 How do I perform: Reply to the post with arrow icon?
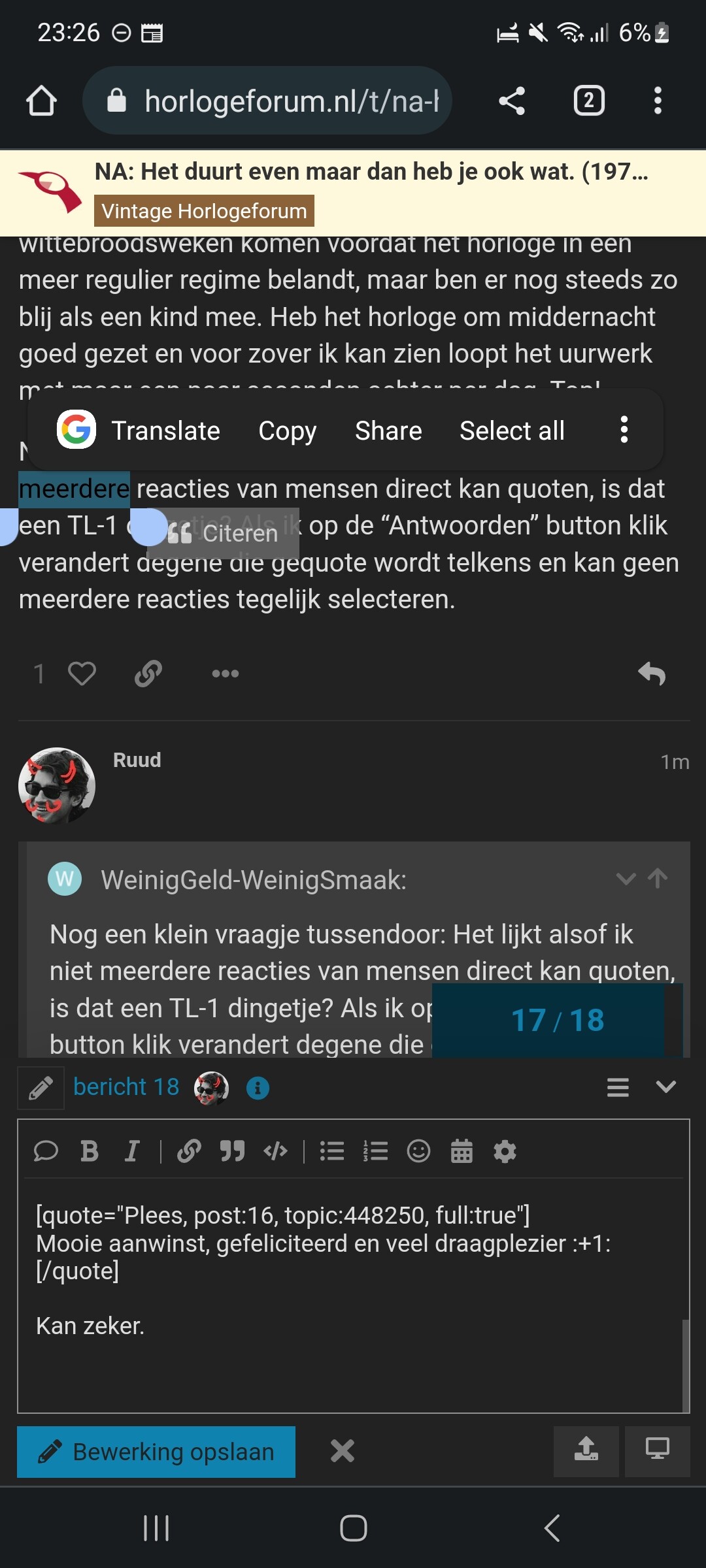tap(652, 674)
